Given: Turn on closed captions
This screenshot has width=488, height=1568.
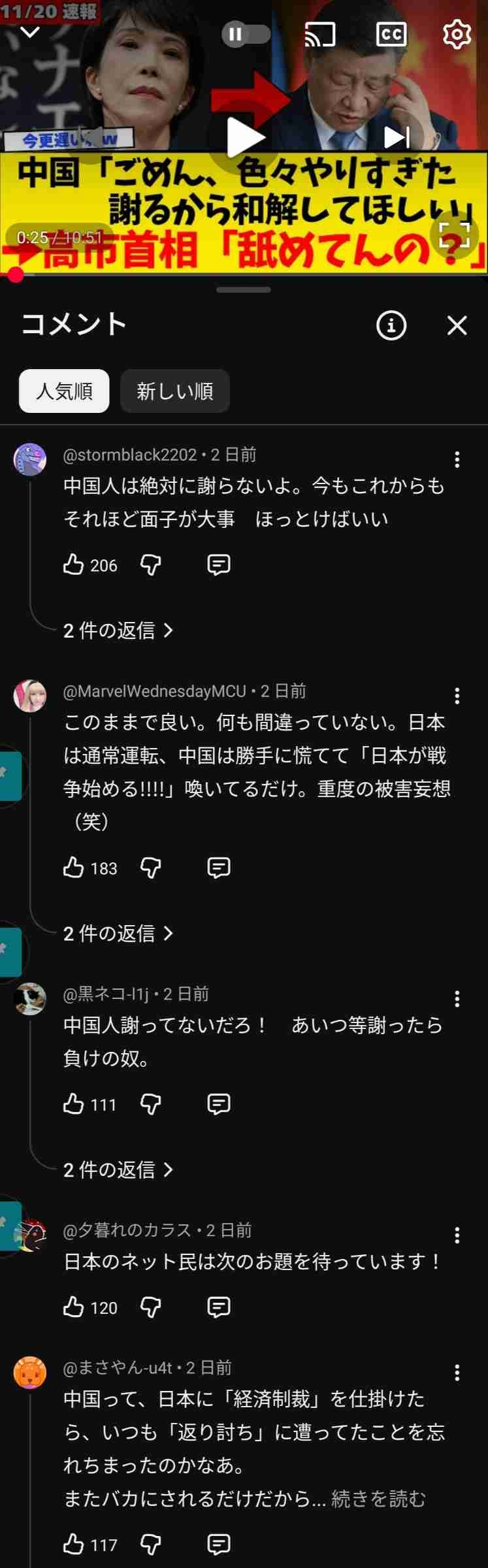Looking at the screenshot, I should [x=391, y=34].
